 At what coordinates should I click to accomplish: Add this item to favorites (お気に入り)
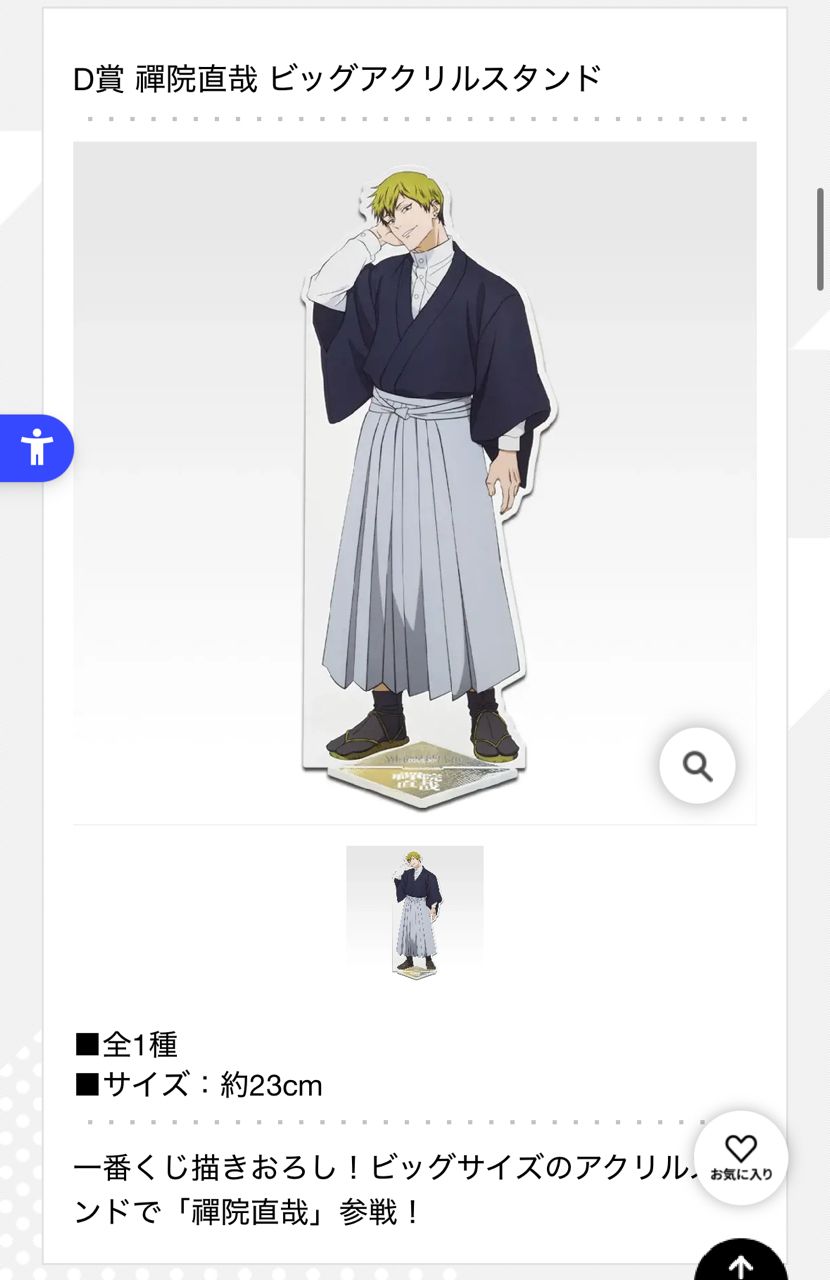[x=741, y=1157]
